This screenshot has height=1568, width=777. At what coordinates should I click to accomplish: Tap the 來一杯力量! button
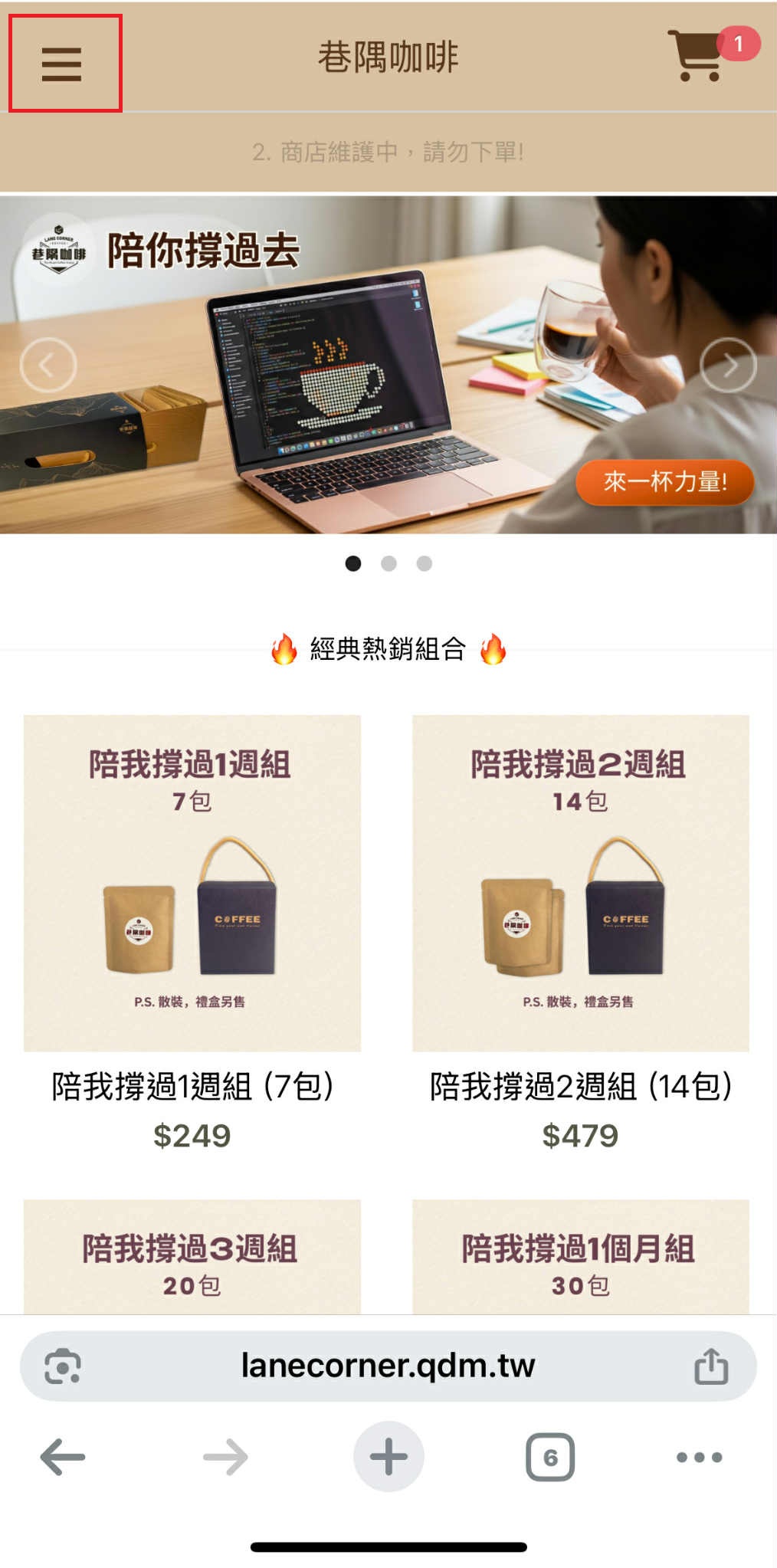[x=664, y=482]
